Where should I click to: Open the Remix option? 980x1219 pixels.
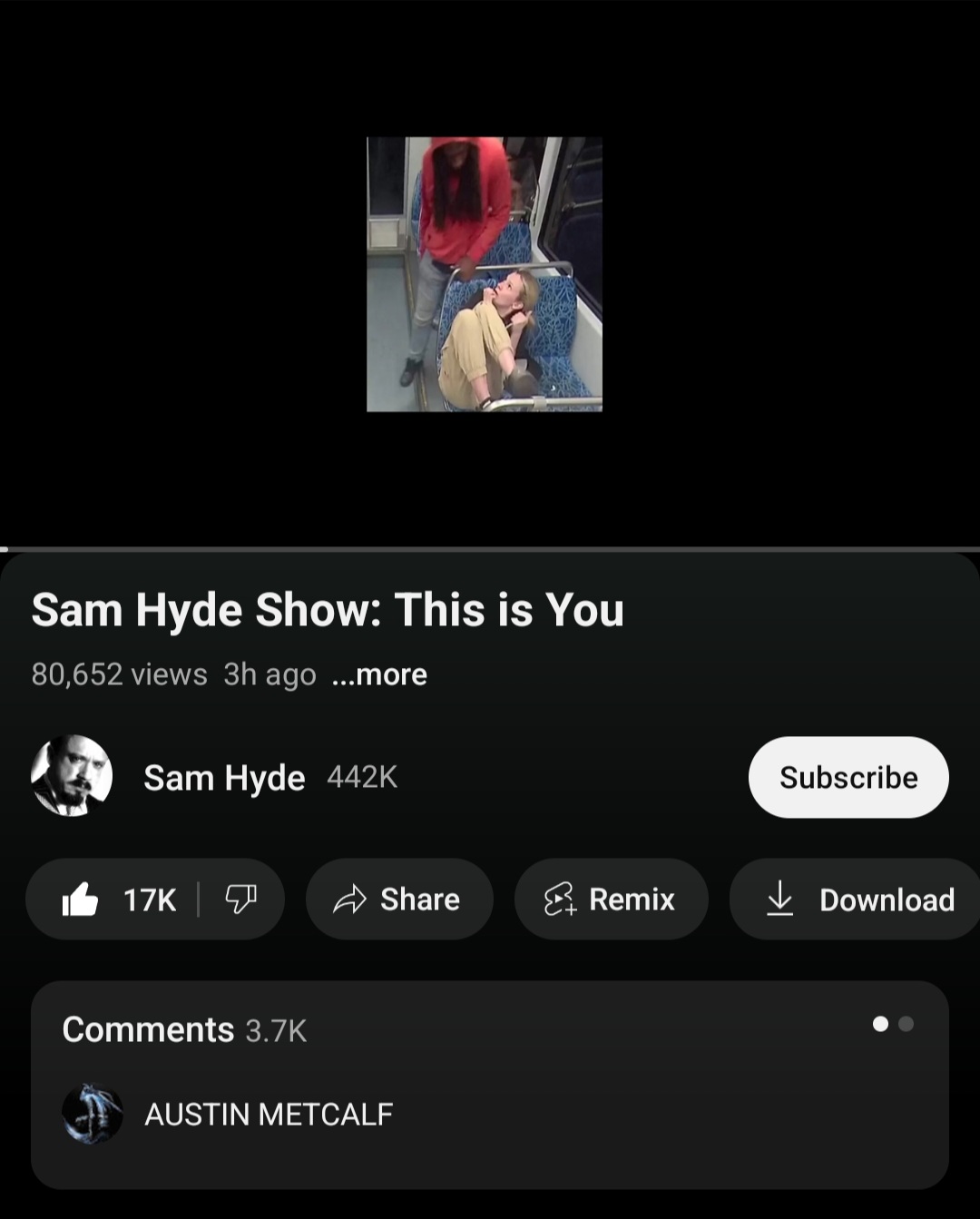point(610,900)
